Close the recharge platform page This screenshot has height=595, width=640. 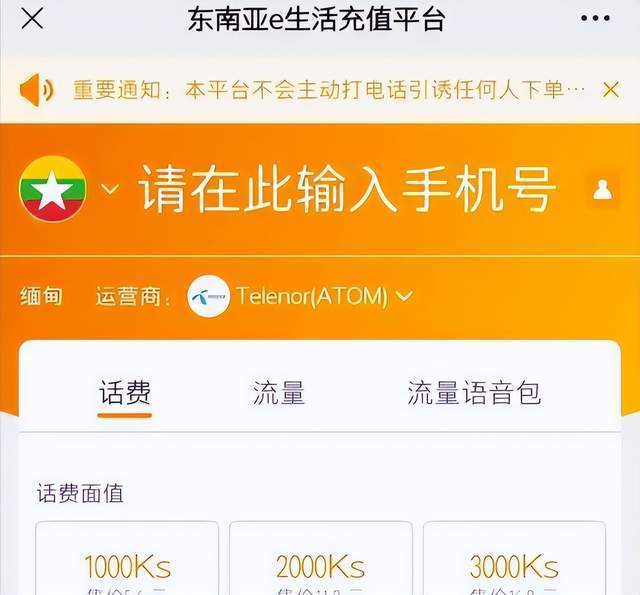coord(32,19)
